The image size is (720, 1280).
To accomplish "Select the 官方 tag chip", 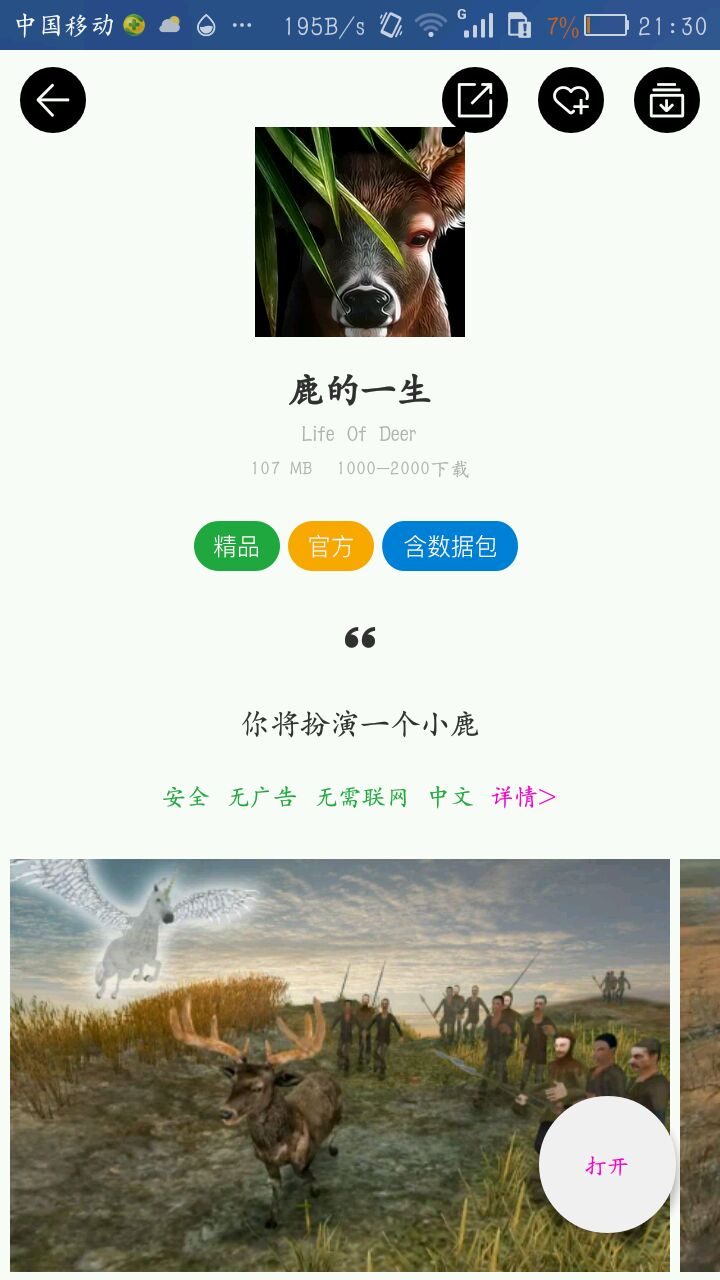I will [x=331, y=546].
